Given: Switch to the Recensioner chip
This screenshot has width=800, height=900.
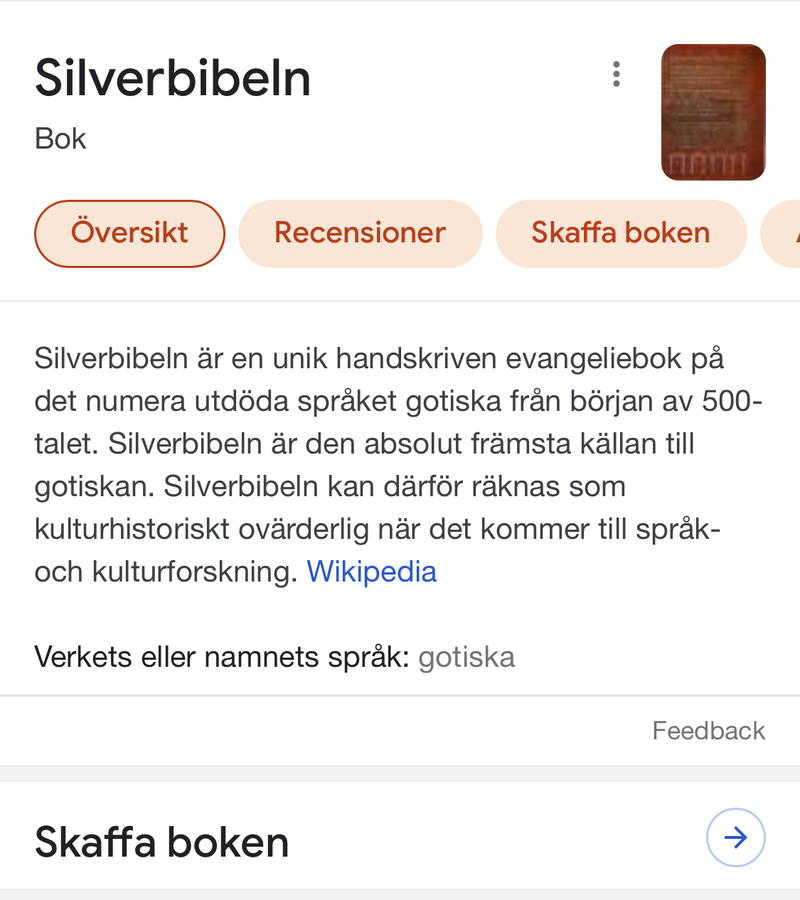Looking at the screenshot, I should coord(360,233).
